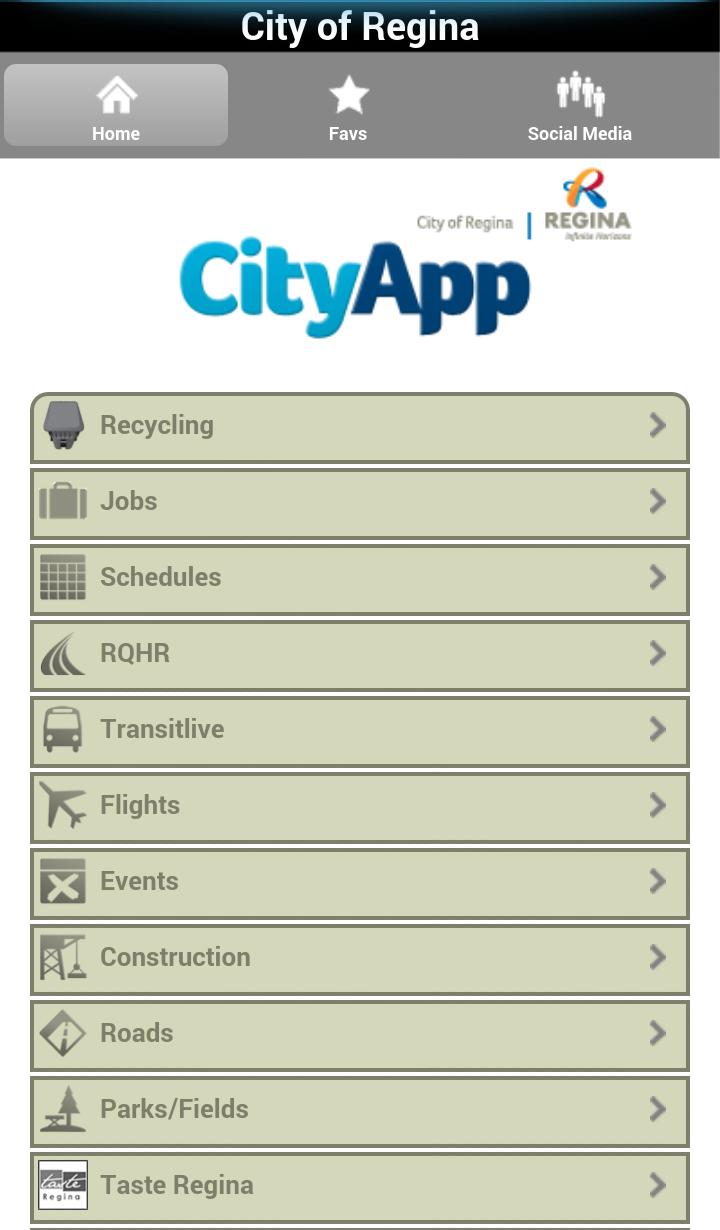Select the Construction crane icon
Viewport: 720px width, 1230px height.
63,956
